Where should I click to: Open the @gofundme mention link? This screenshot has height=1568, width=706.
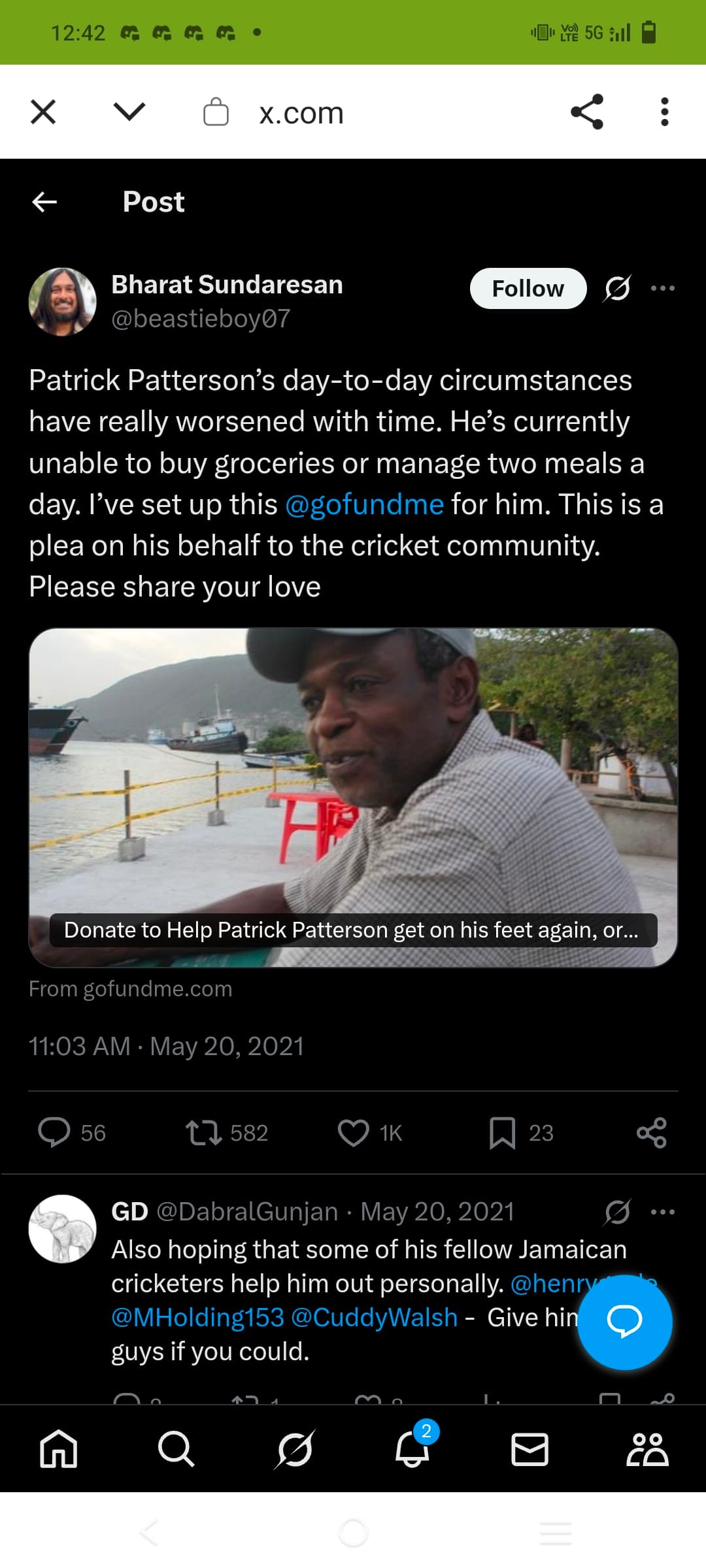(365, 504)
